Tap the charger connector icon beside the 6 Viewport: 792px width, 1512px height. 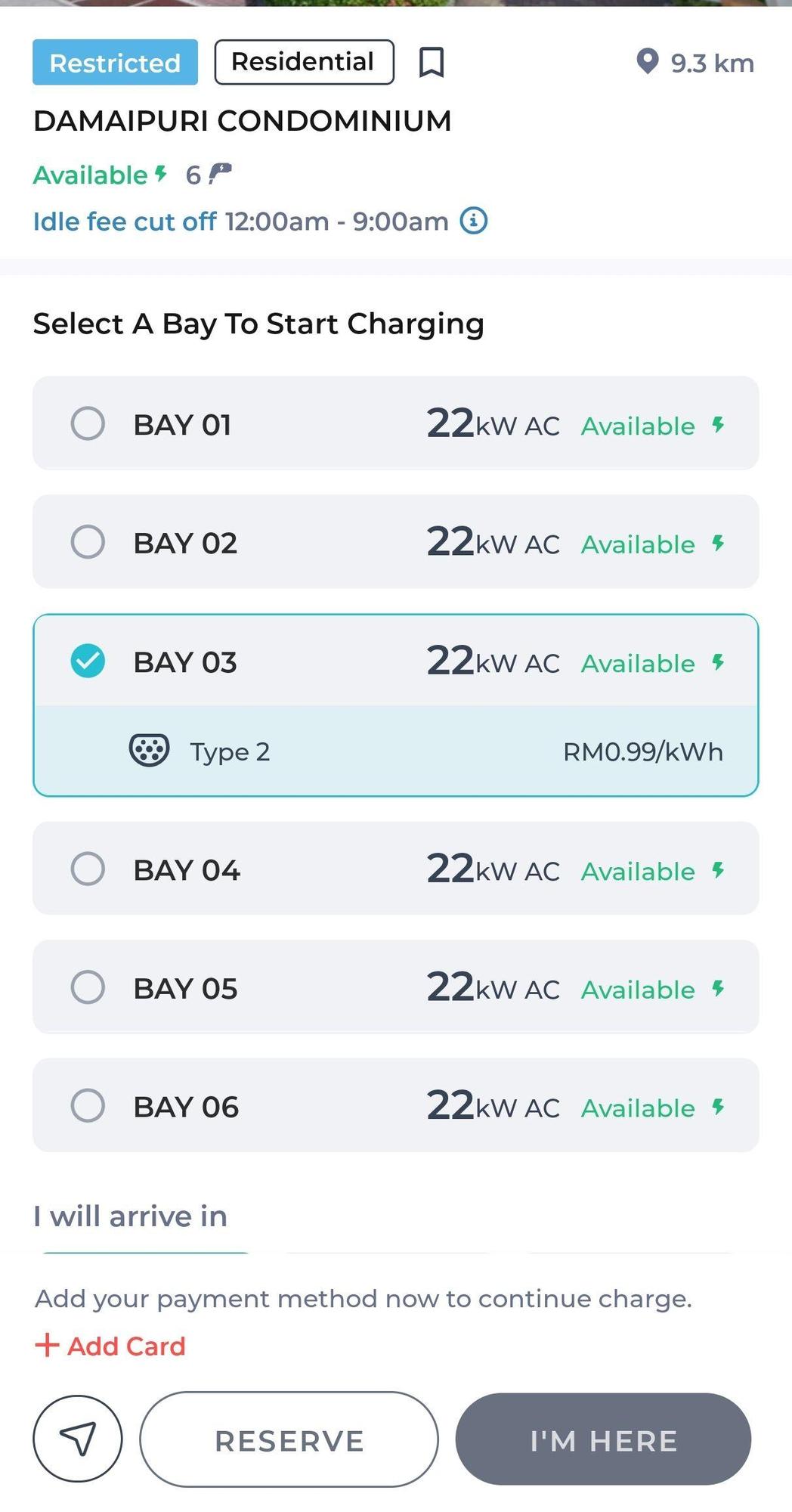pos(219,173)
